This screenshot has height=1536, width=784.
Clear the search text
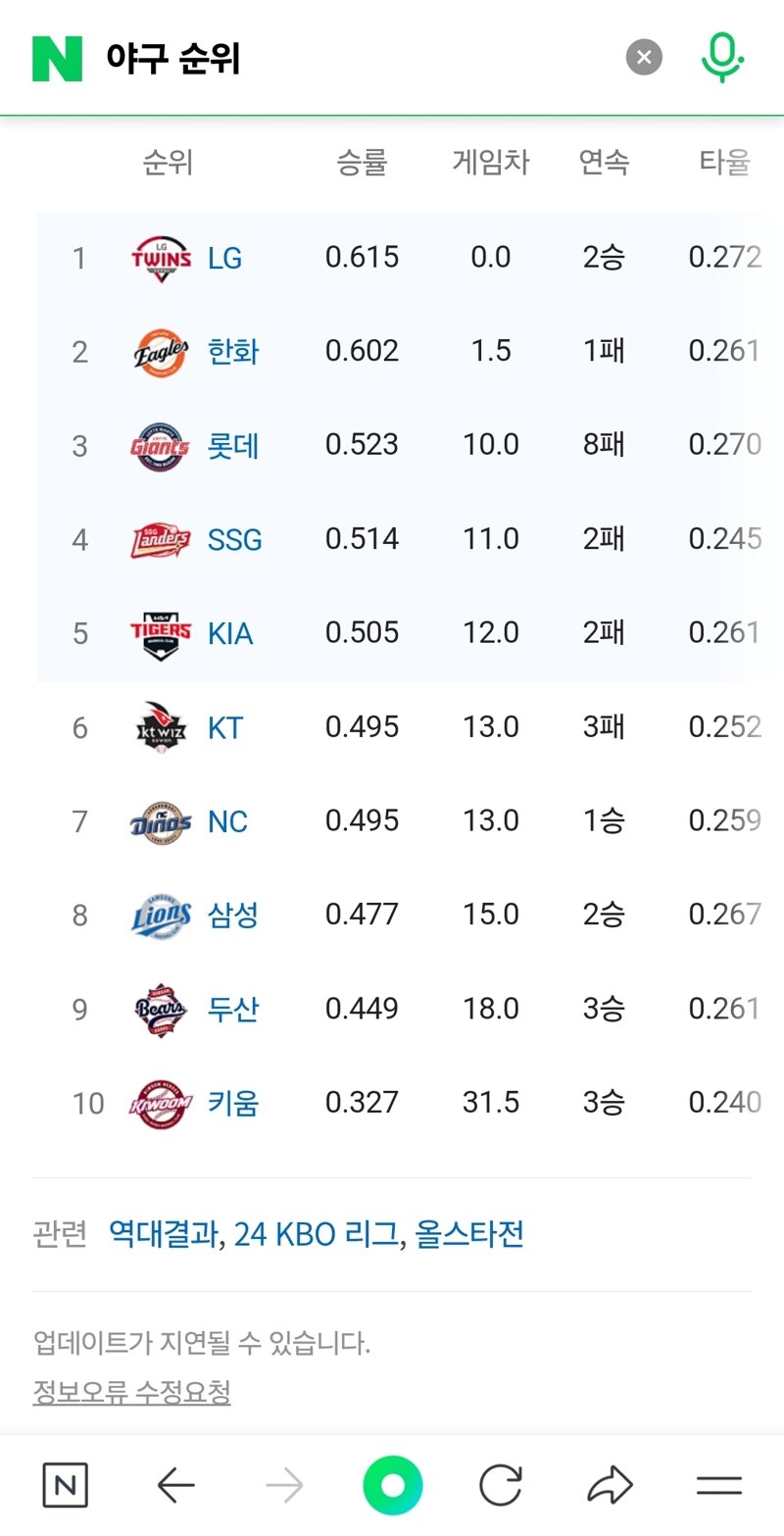tap(644, 58)
